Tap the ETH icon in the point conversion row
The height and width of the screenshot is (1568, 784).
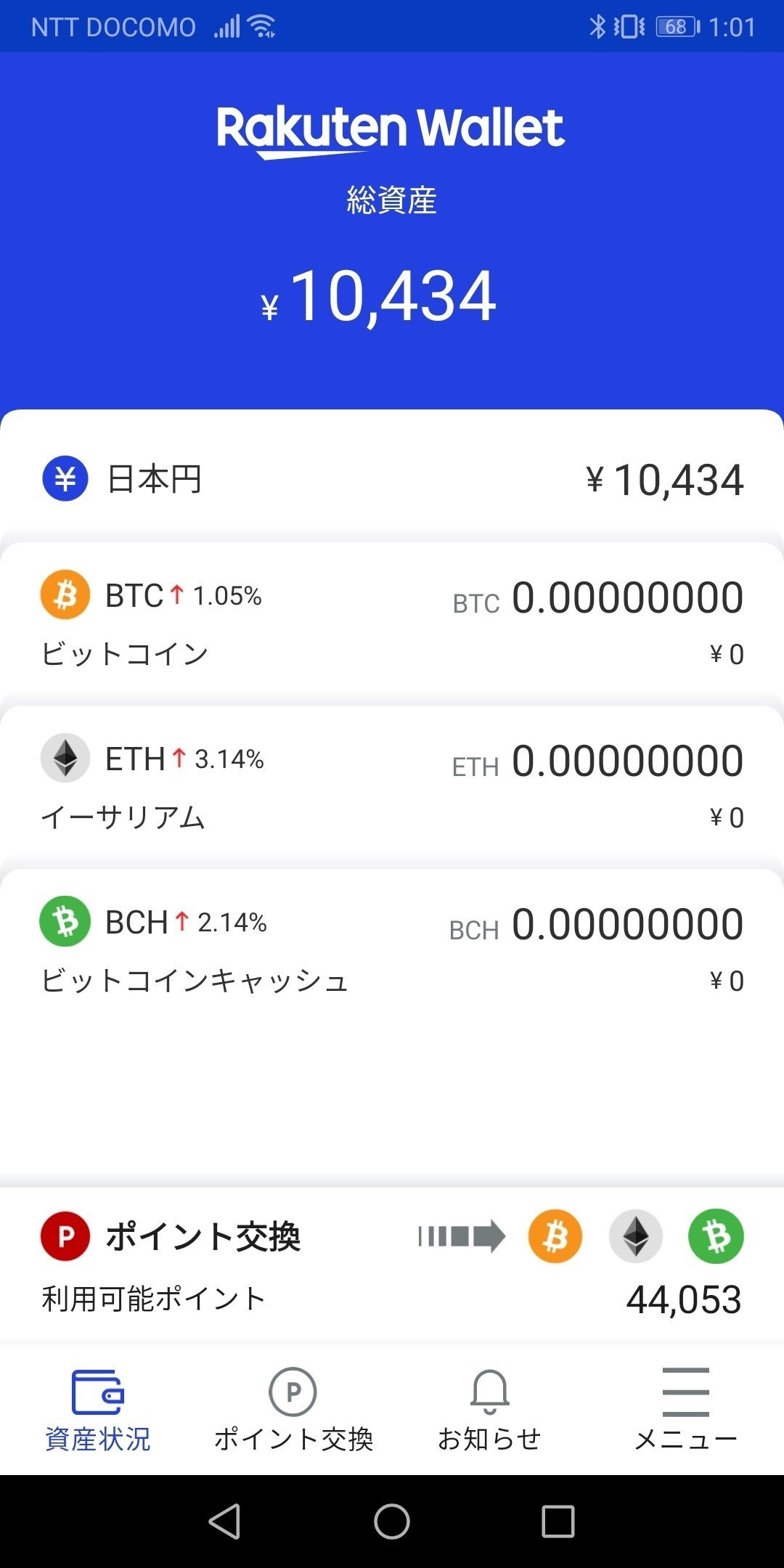pos(634,1236)
